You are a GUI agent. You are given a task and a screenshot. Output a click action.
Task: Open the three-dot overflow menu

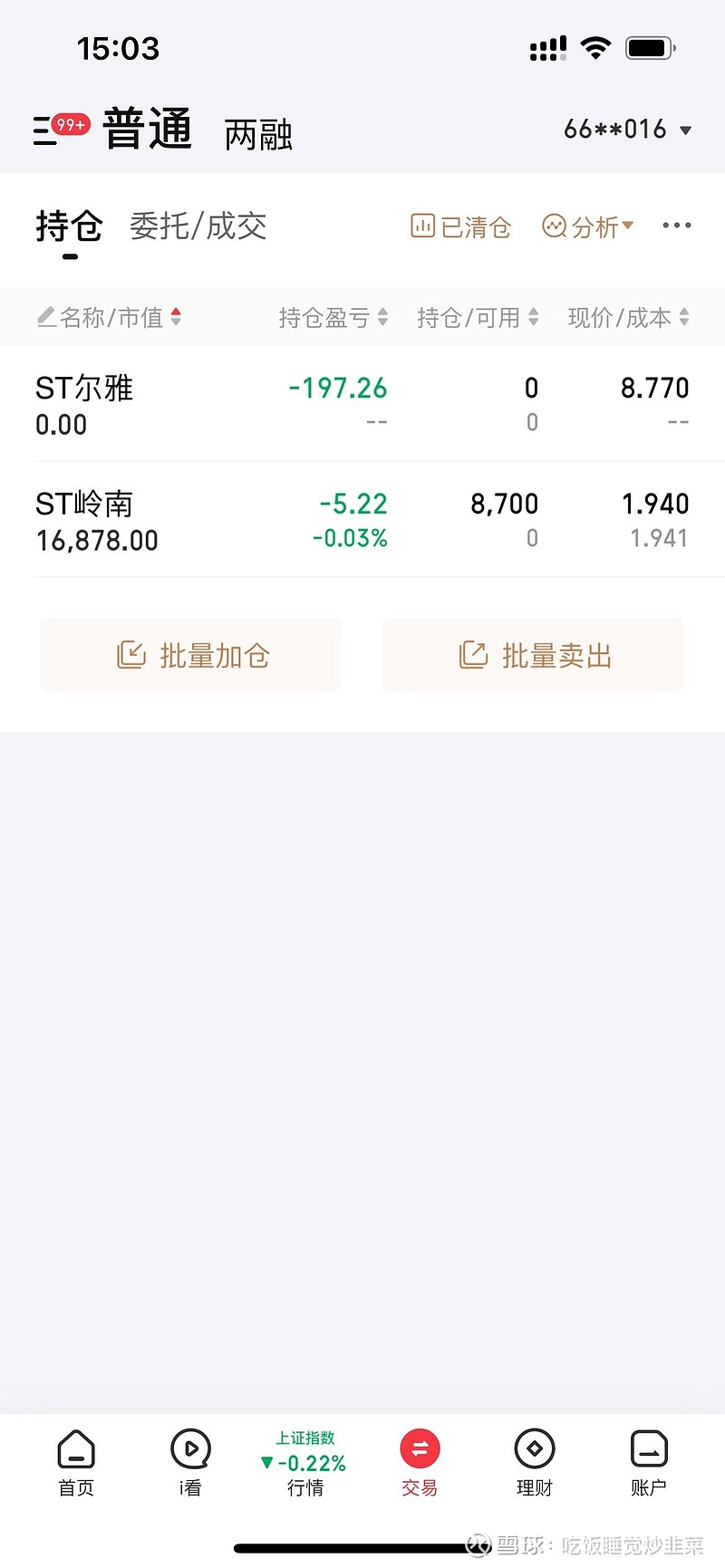[x=676, y=226]
